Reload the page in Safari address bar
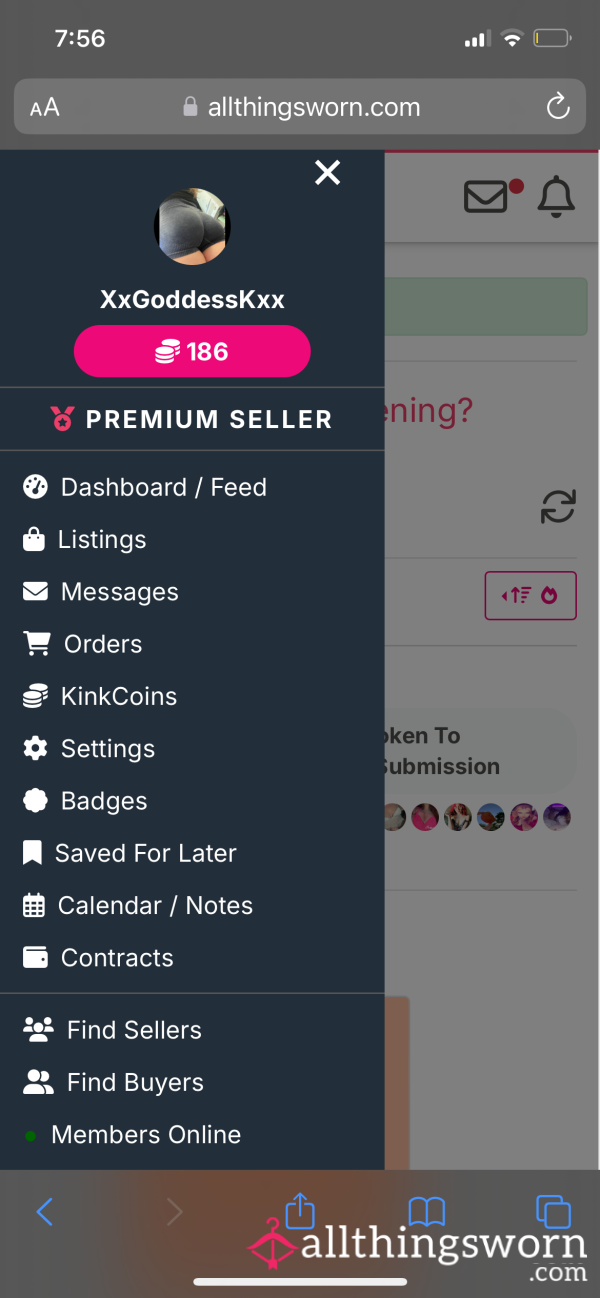Screen dimensions: 600x1298 point(557,107)
